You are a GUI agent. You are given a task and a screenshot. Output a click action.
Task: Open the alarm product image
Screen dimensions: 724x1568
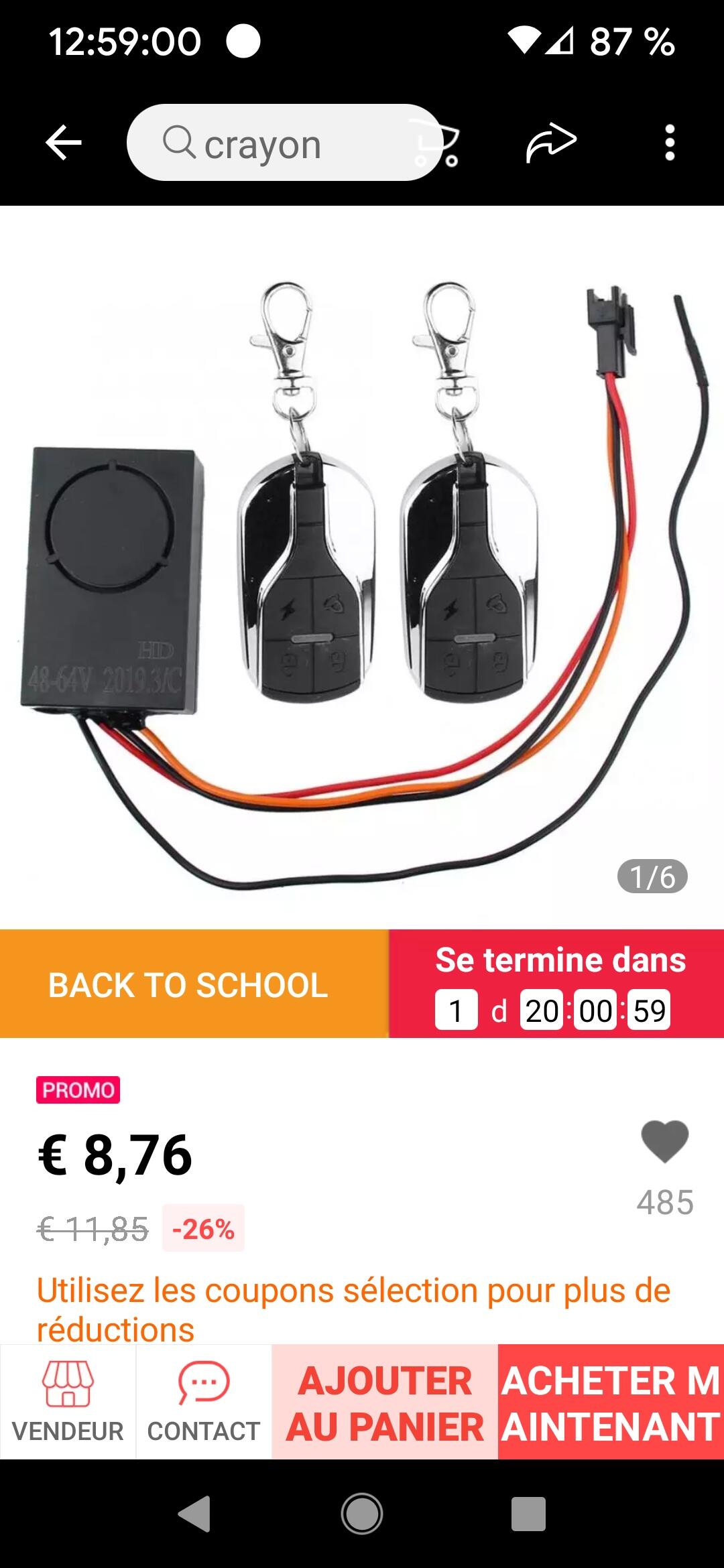pyautogui.click(x=362, y=567)
